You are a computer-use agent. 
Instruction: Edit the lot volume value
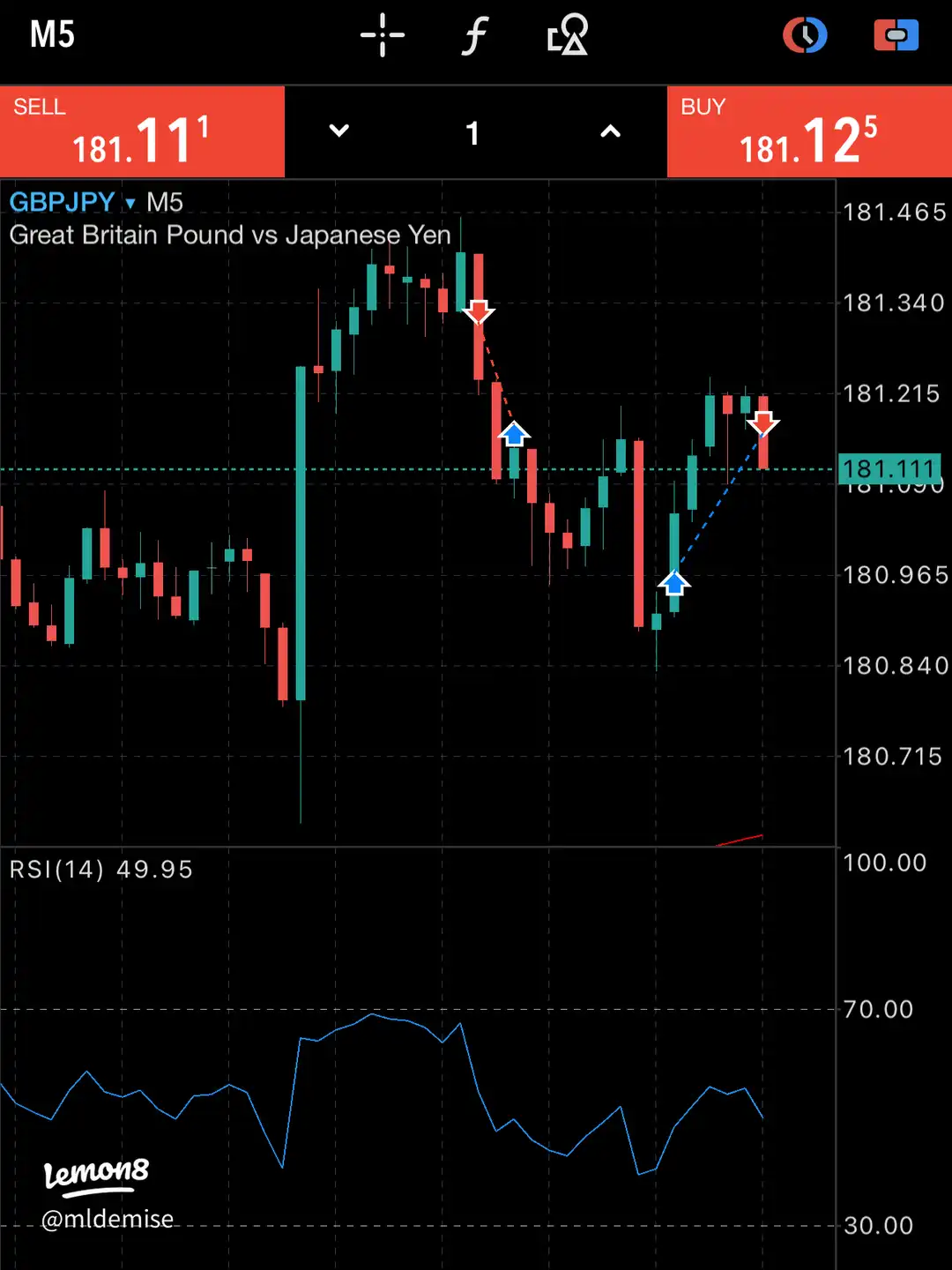[473, 133]
